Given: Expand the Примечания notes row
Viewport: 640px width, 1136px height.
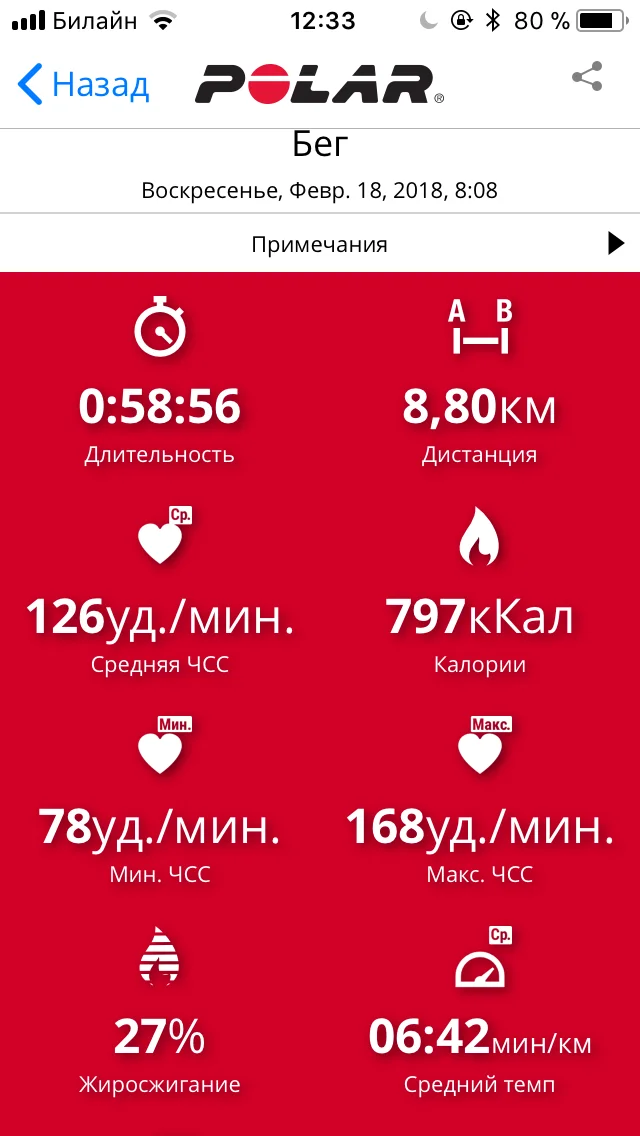Looking at the screenshot, I should pos(320,244).
